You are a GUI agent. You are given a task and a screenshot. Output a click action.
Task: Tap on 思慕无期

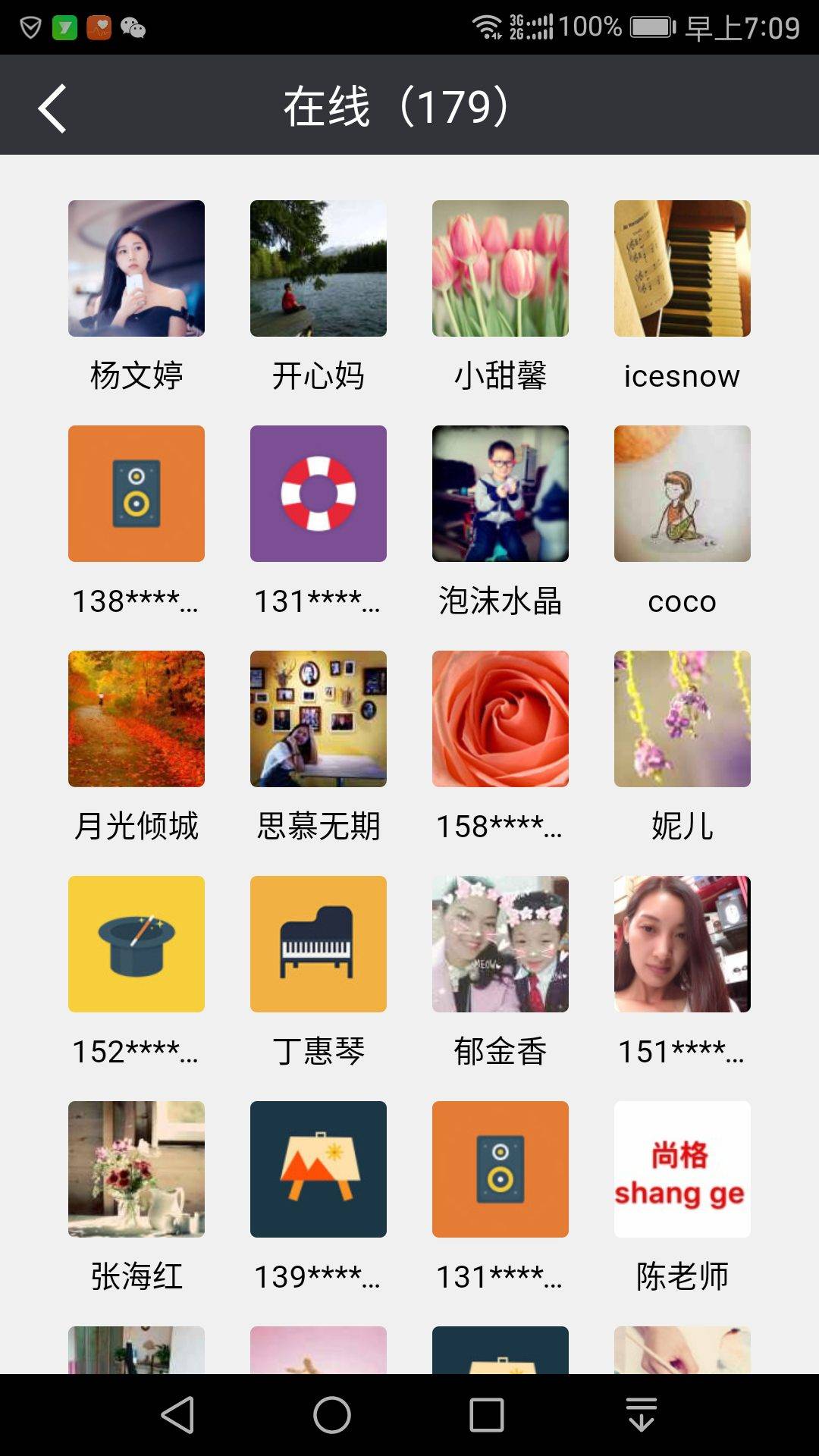click(x=318, y=719)
